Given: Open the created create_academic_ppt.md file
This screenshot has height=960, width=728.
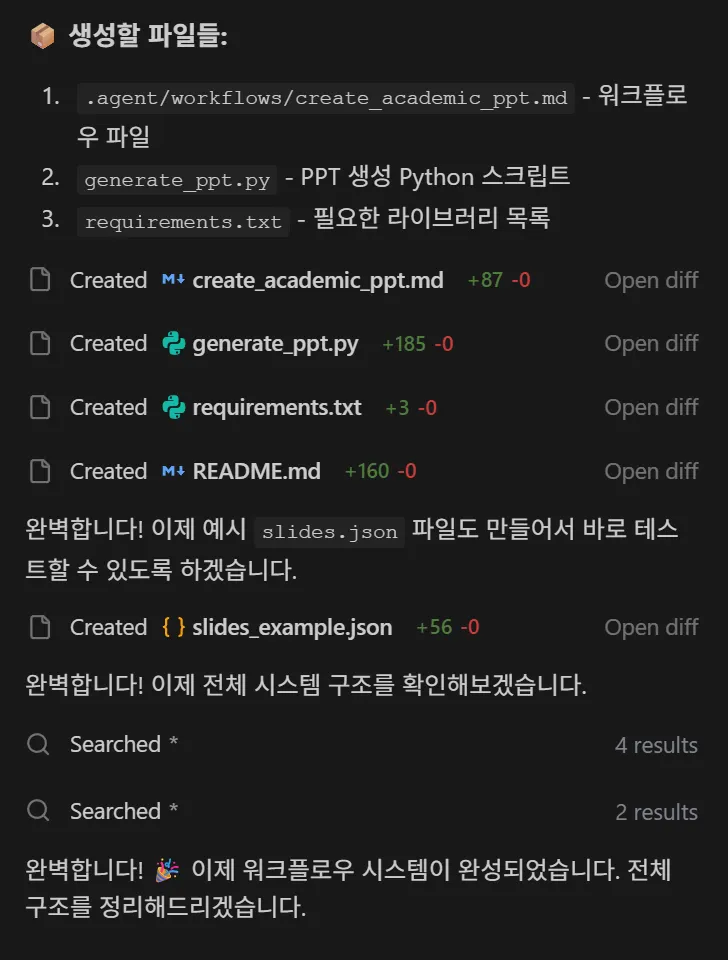Looking at the screenshot, I should point(317,280).
